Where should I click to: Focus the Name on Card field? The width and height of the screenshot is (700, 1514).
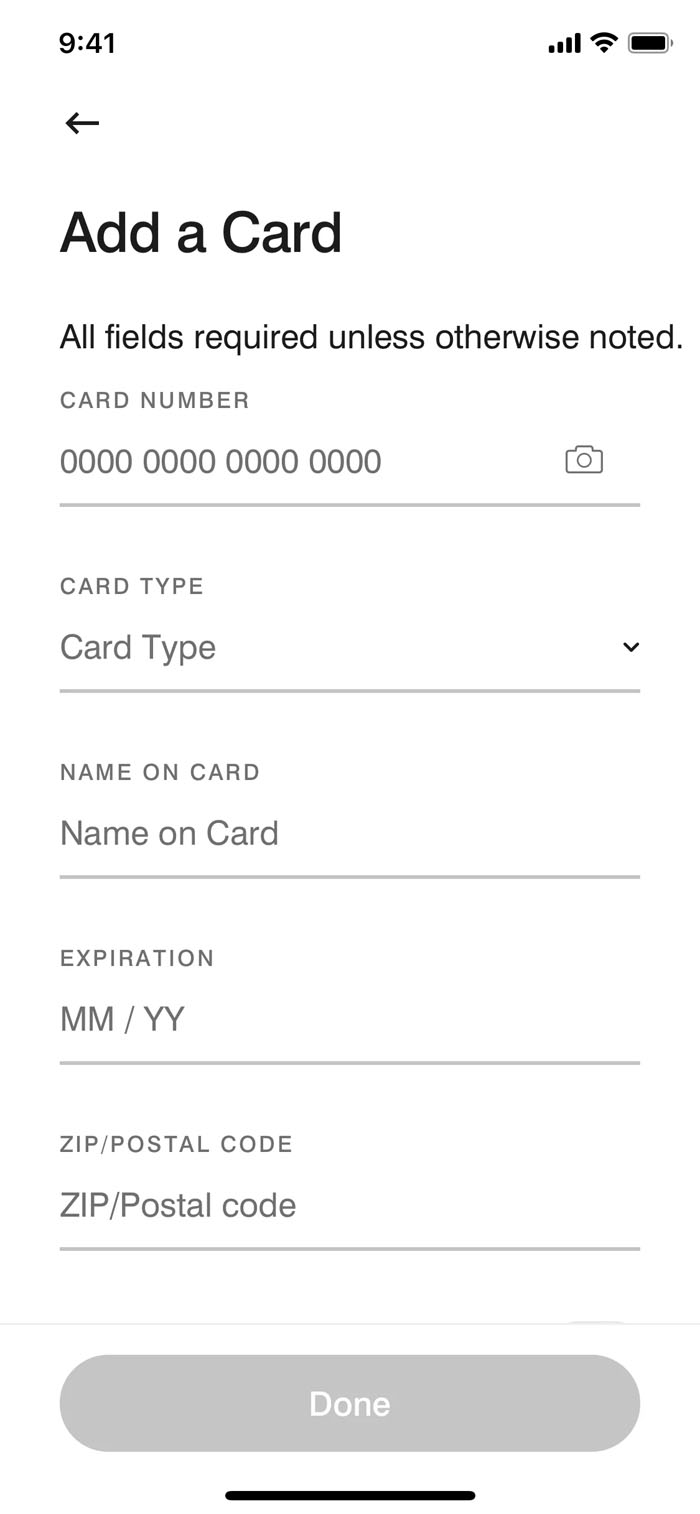pos(349,834)
